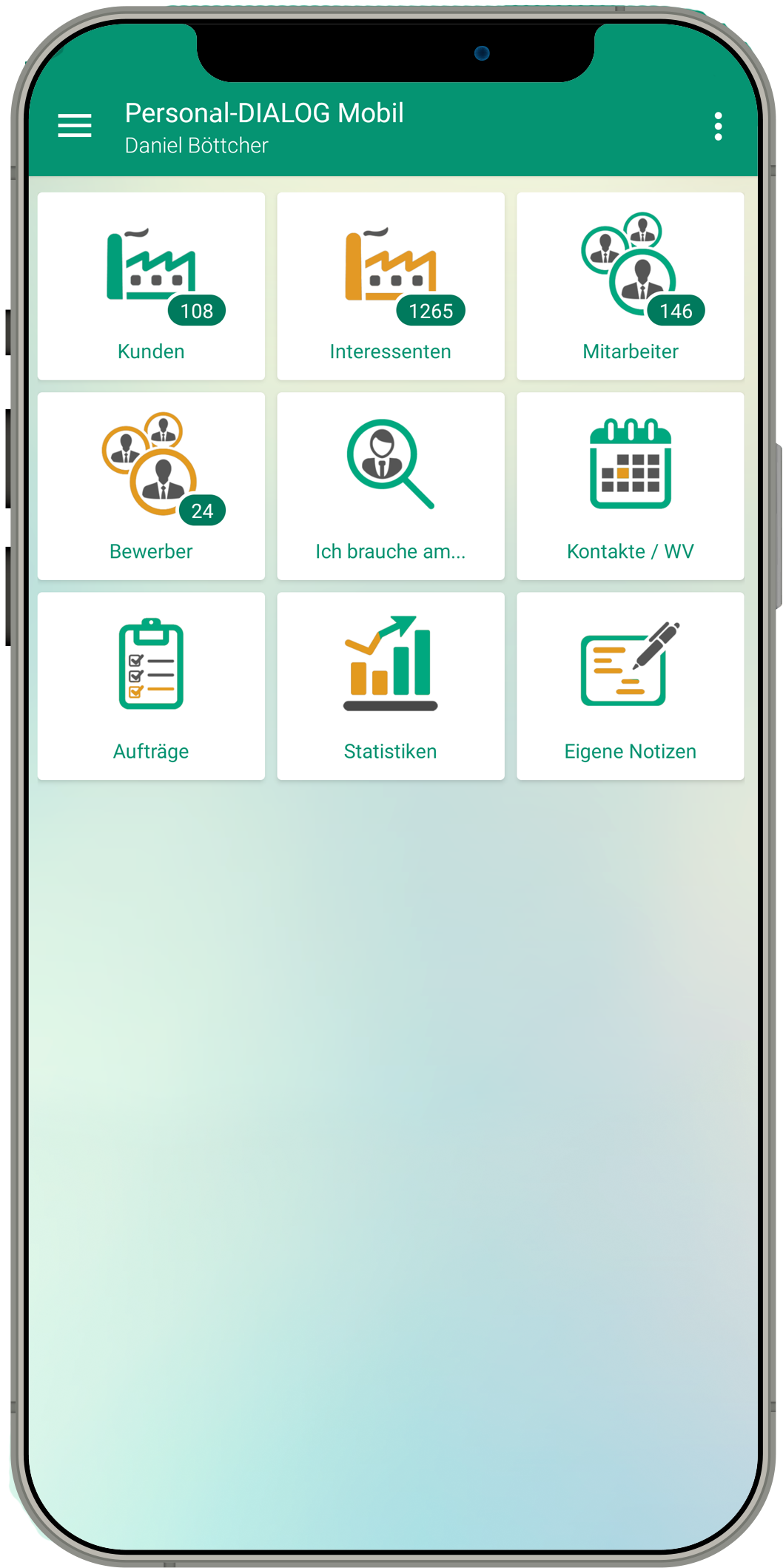Open the hamburger drawer menu
The height and width of the screenshot is (1568, 783).
75,126
